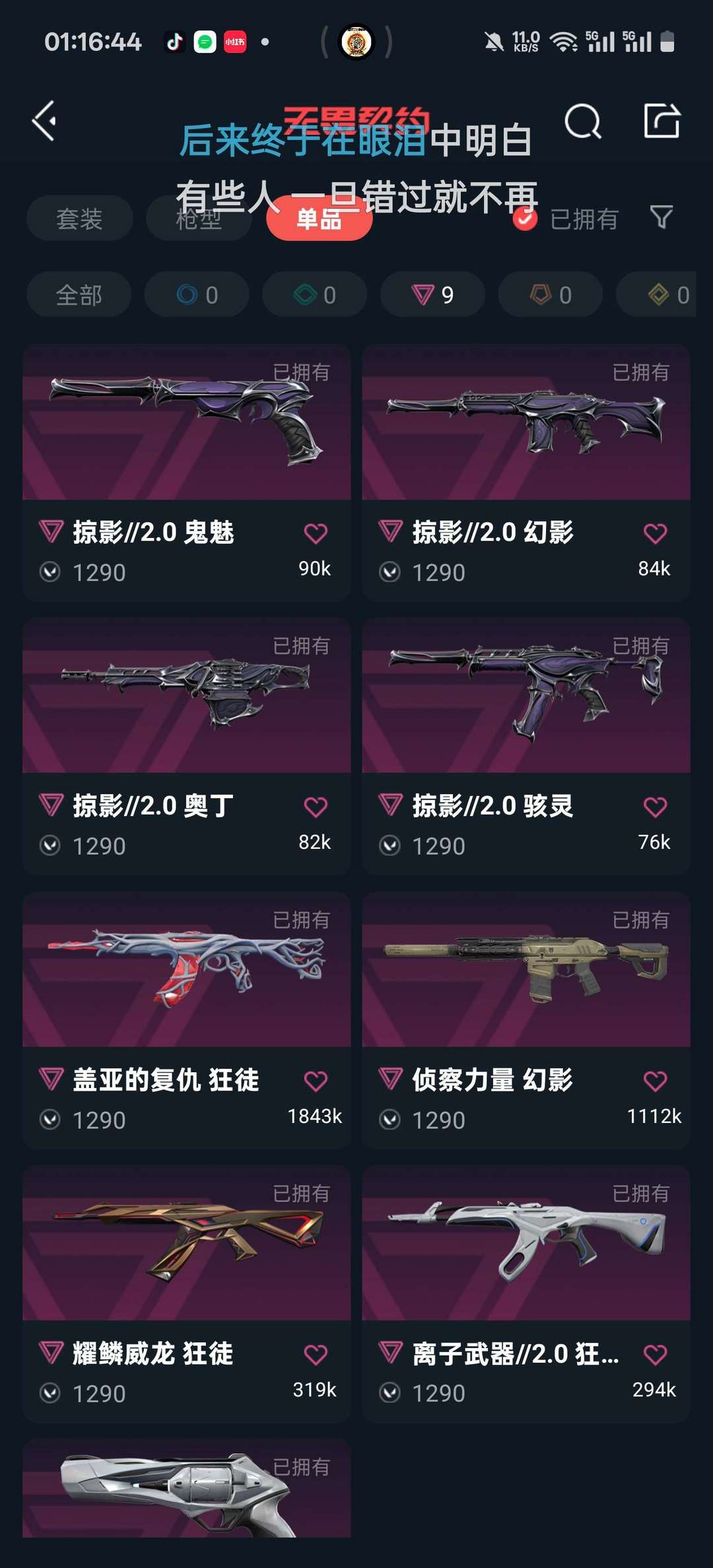Image resolution: width=713 pixels, height=1568 pixels.
Task: Uncheck the 已拥有 checkbox
Action: click(x=526, y=219)
